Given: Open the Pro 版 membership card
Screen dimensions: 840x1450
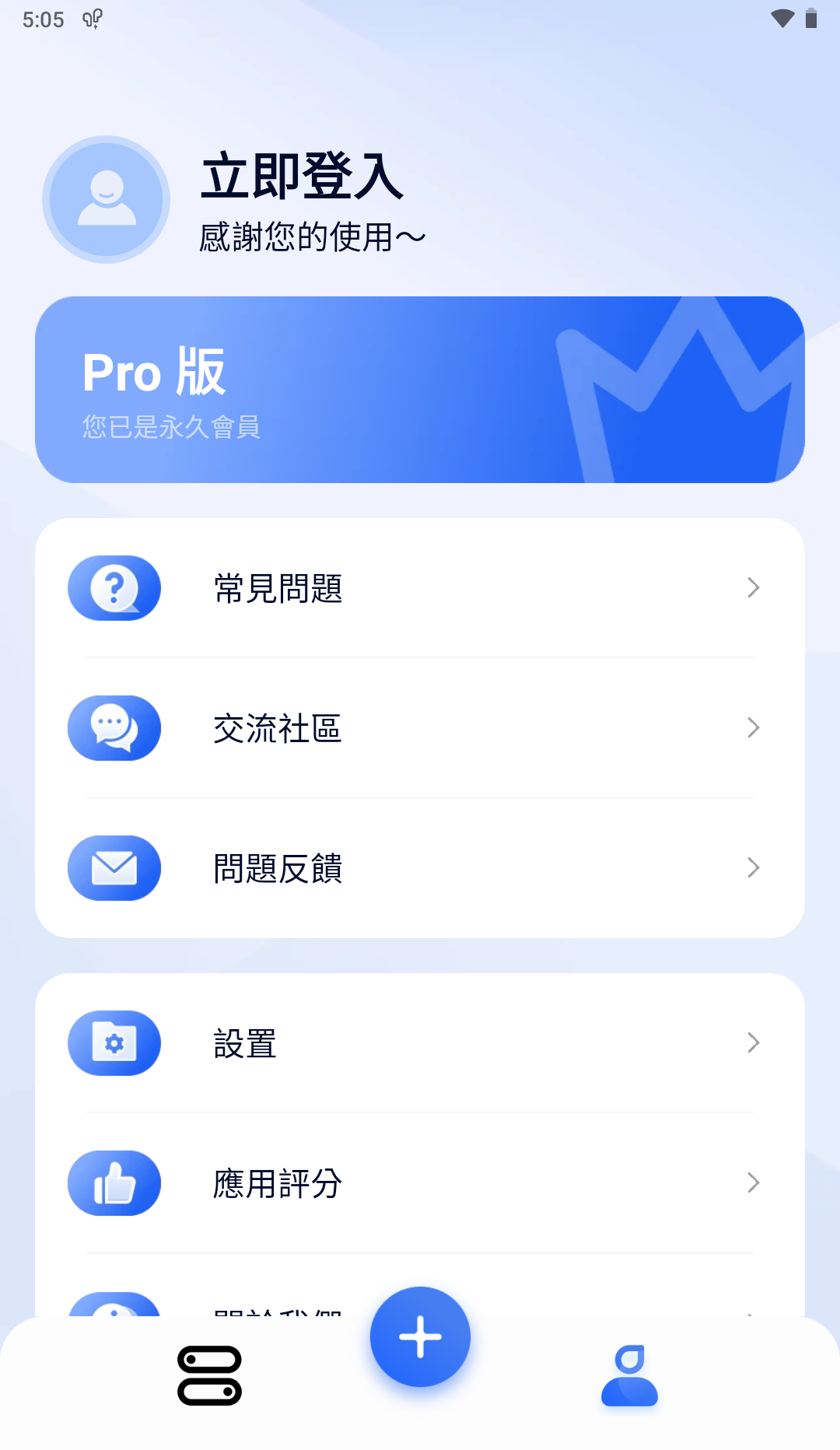Looking at the screenshot, I should (x=420, y=390).
